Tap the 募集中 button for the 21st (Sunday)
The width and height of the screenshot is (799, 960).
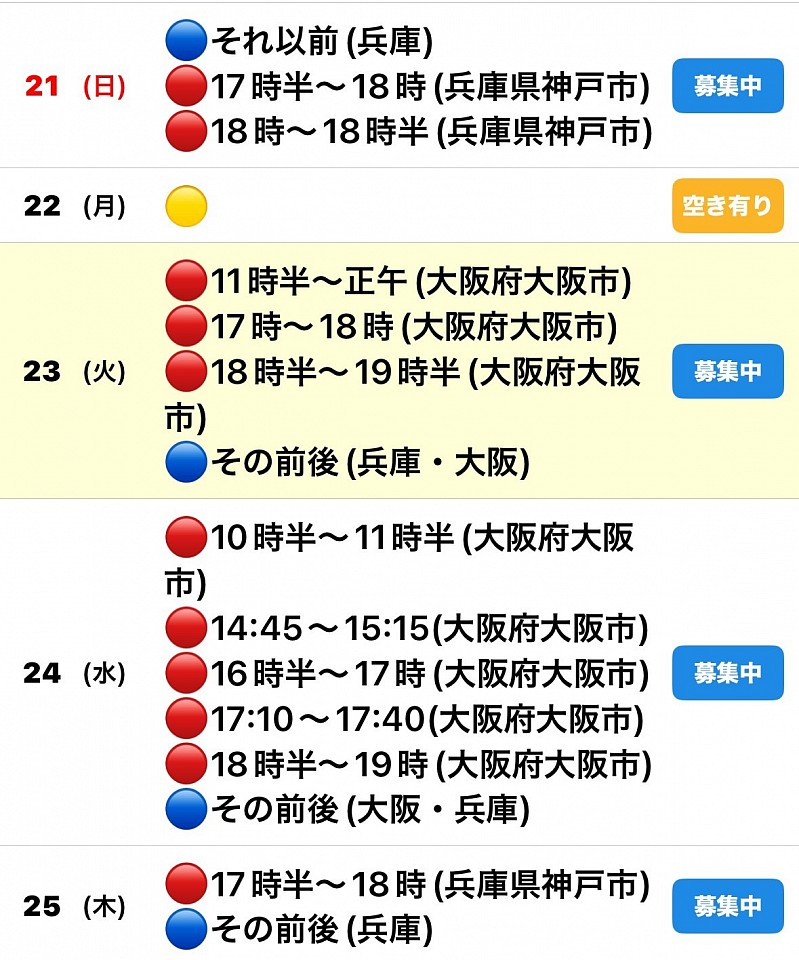pyautogui.click(x=727, y=86)
